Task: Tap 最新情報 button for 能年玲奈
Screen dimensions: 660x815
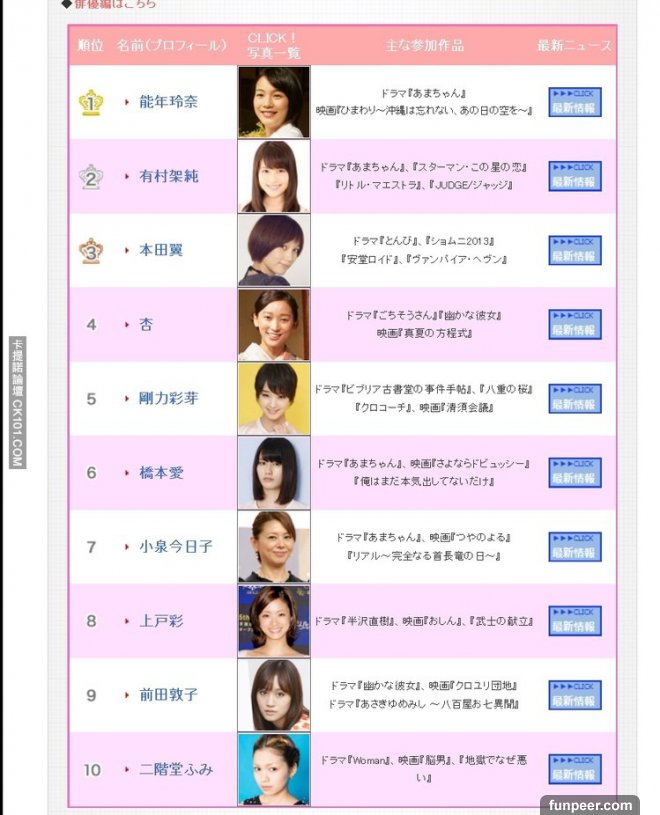Action: coord(575,102)
